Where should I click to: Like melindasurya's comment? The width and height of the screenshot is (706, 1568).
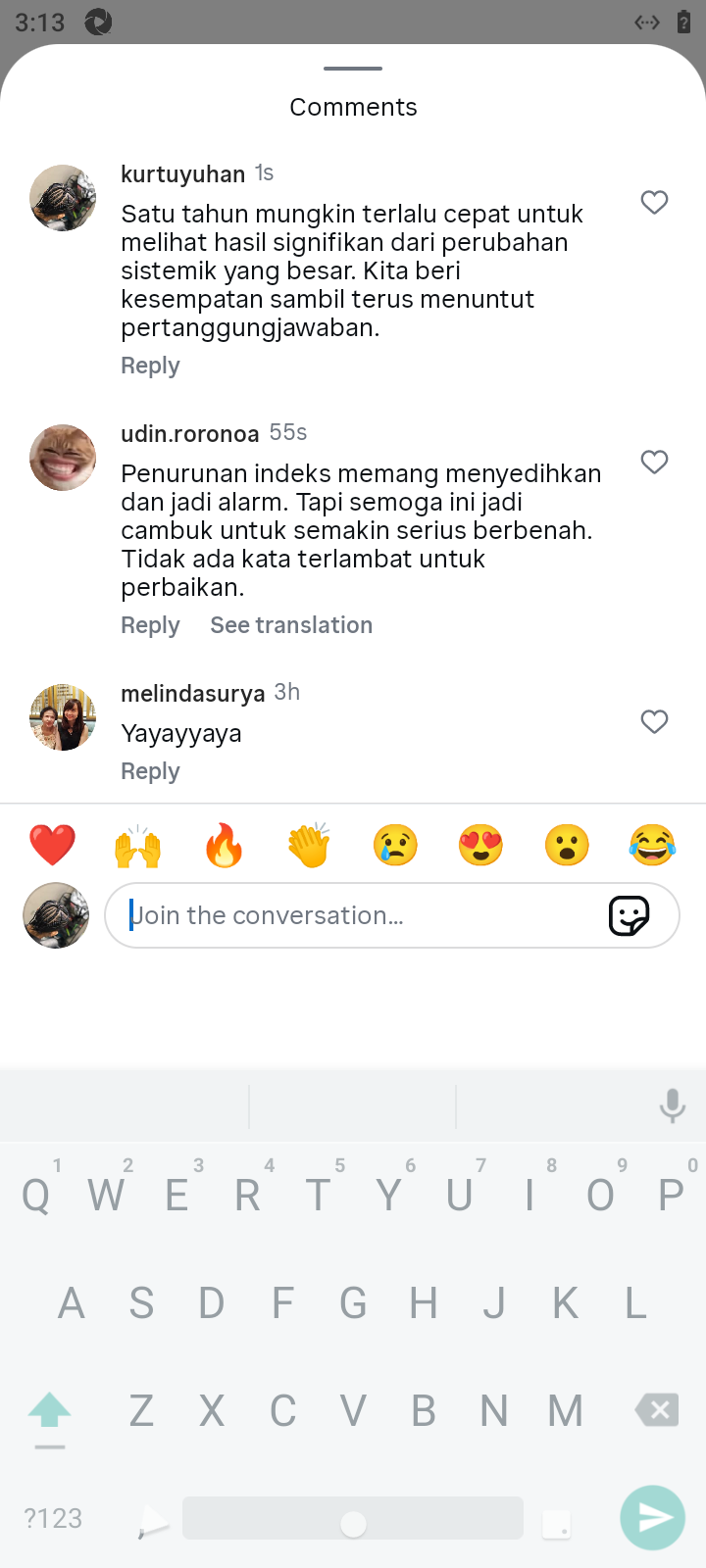(654, 722)
